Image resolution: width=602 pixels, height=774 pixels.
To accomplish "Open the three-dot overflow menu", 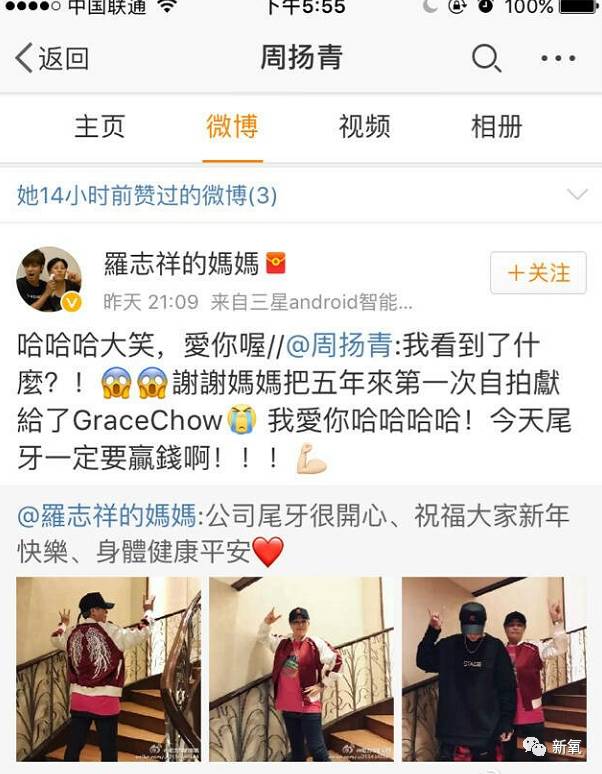I will pos(558,58).
